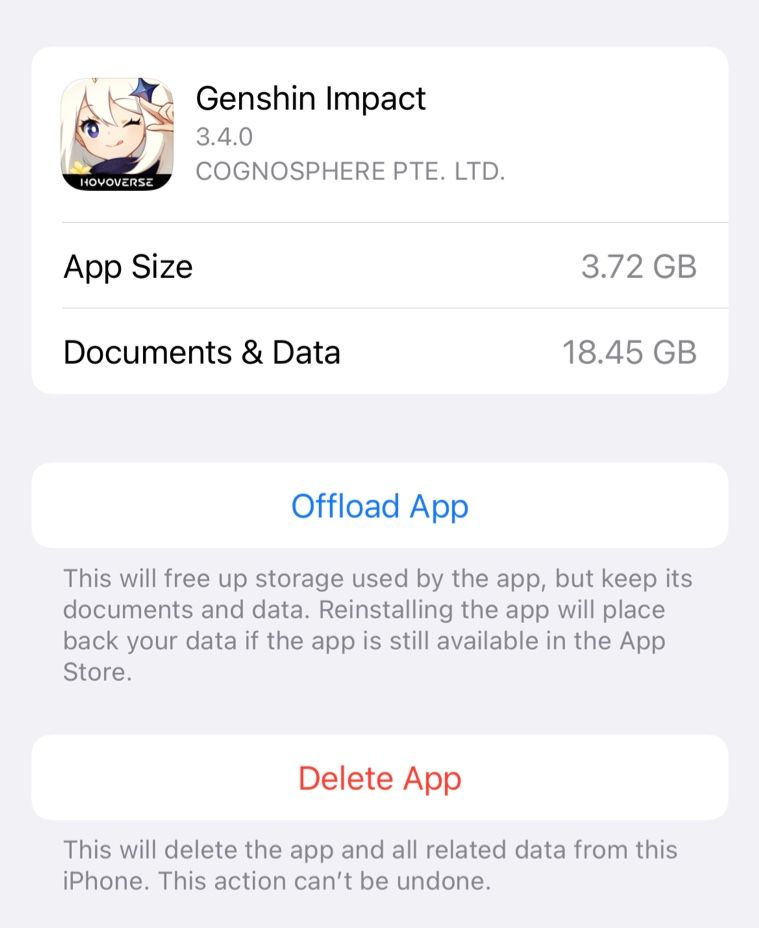This screenshot has height=928, width=759.
Task: Click the App Size label
Action: click(x=127, y=266)
